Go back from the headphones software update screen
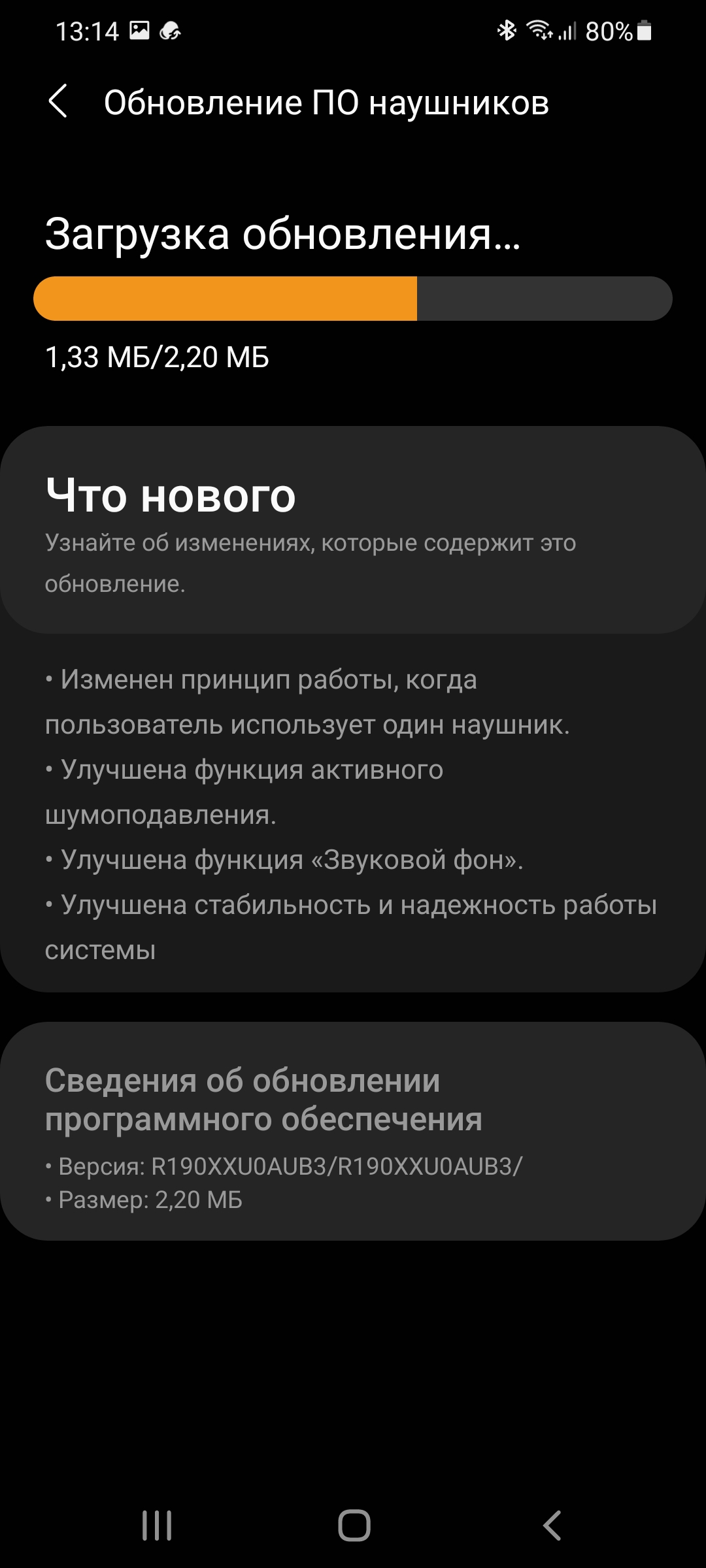This screenshot has width=706, height=1568. click(58, 102)
